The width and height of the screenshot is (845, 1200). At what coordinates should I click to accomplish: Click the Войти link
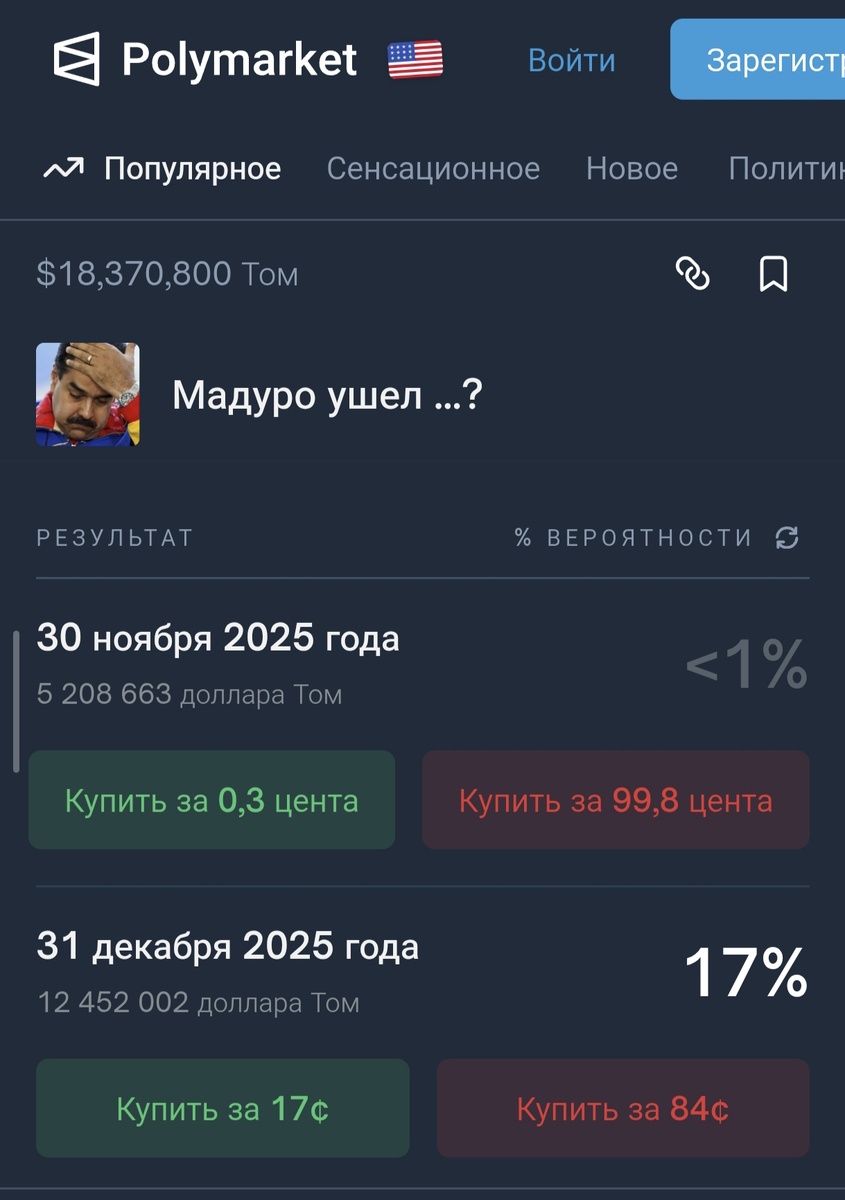(571, 60)
